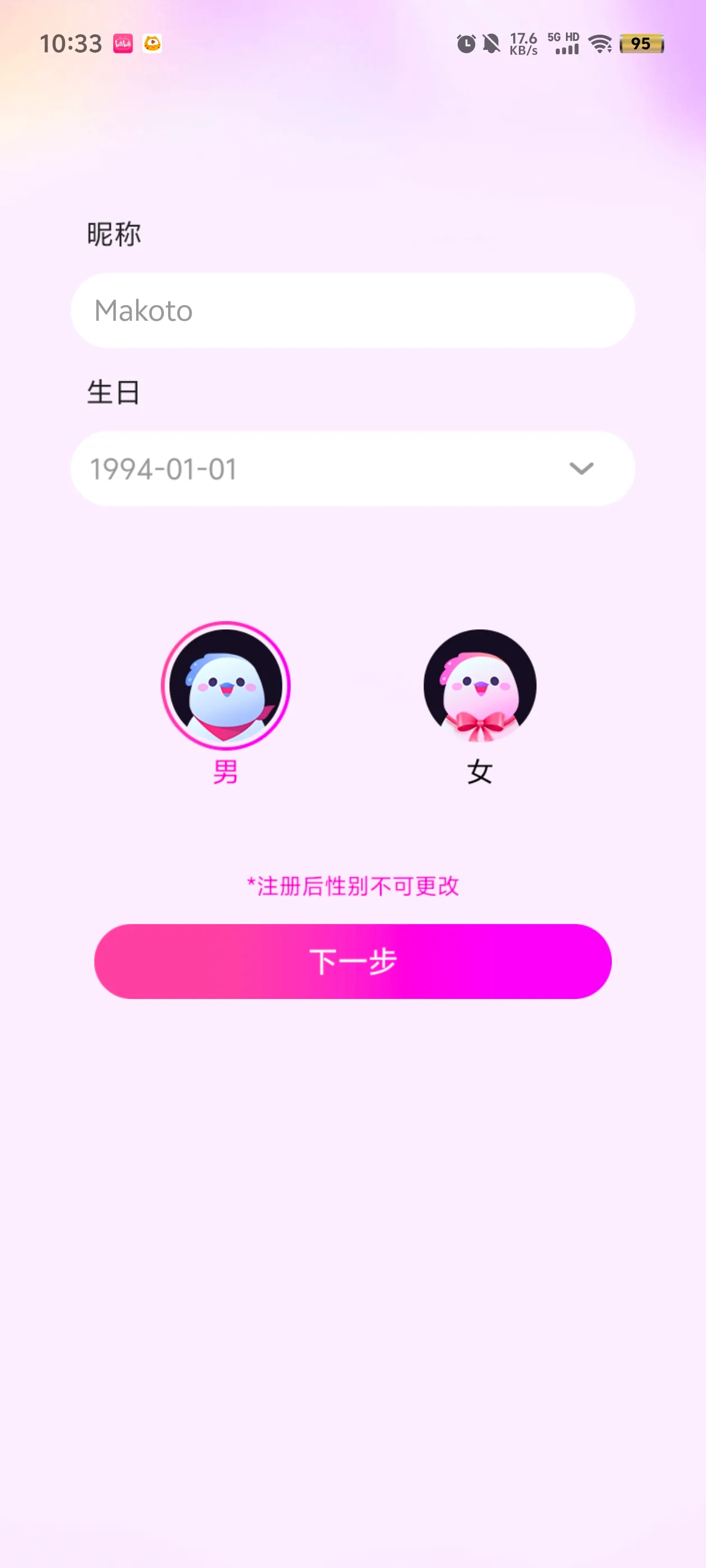706x1568 pixels.
Task: Tap the Makoto nickname input field
Action: (352, 310)
